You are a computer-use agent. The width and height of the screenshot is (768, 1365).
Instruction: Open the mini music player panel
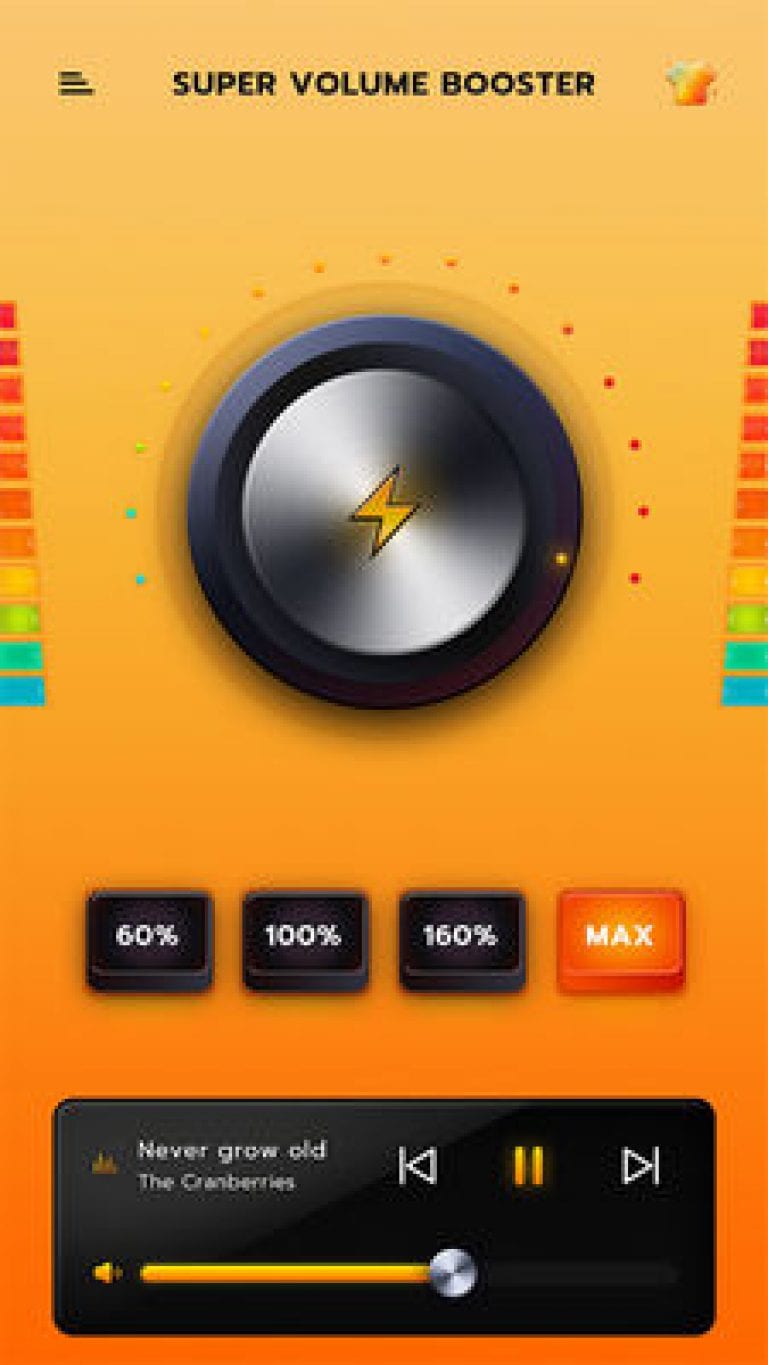click(x=384, y=1200)
